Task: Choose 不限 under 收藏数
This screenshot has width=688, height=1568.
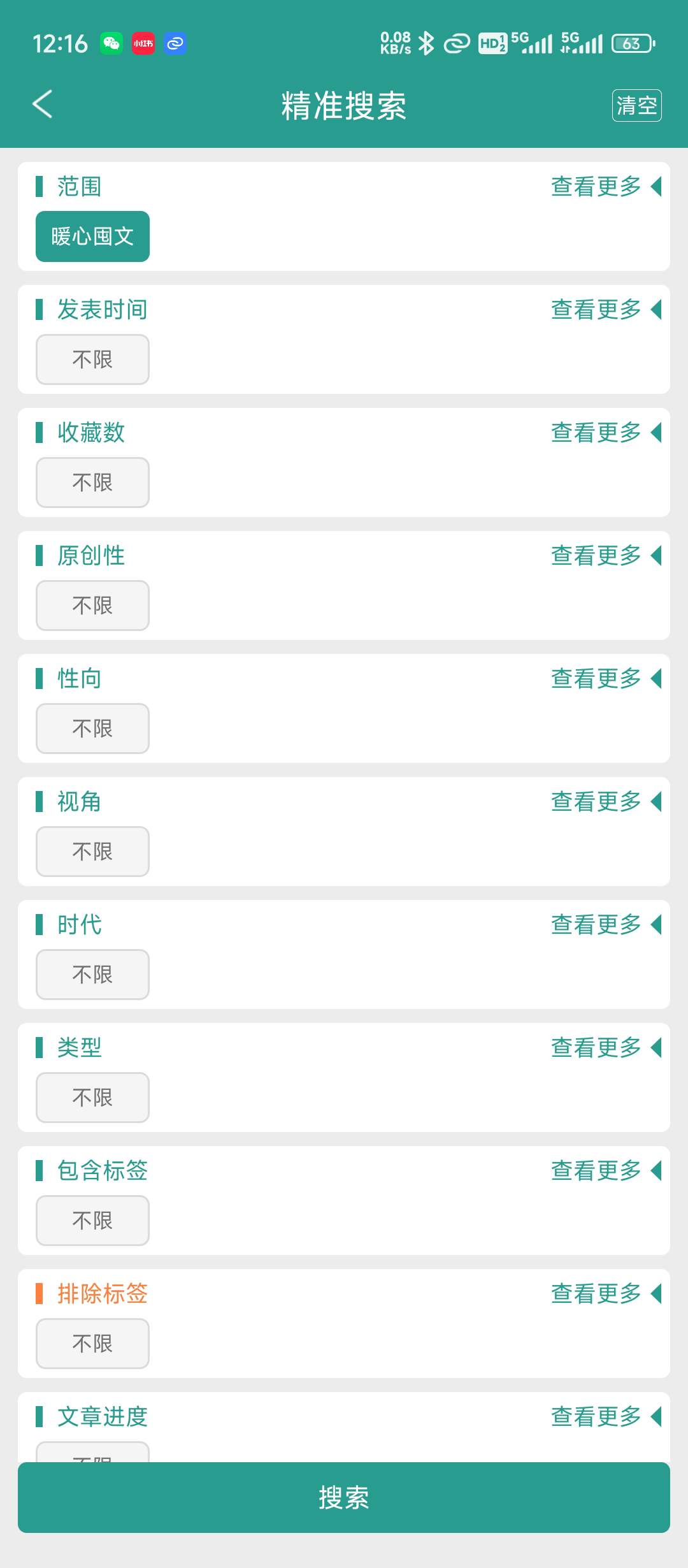Action: click(x=92, y=483)
